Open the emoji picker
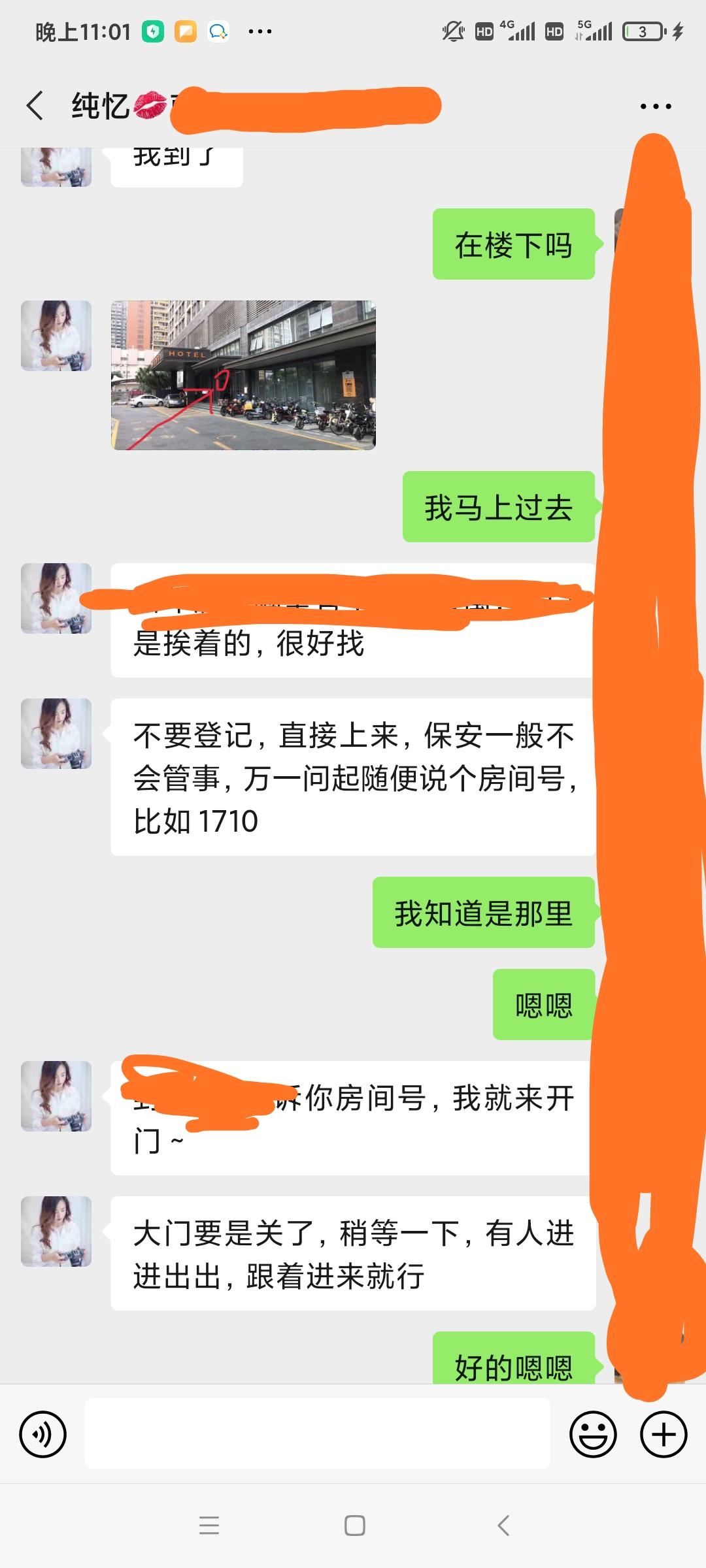This screenshot has height=1568, width=706. [x=593, y=1435]
